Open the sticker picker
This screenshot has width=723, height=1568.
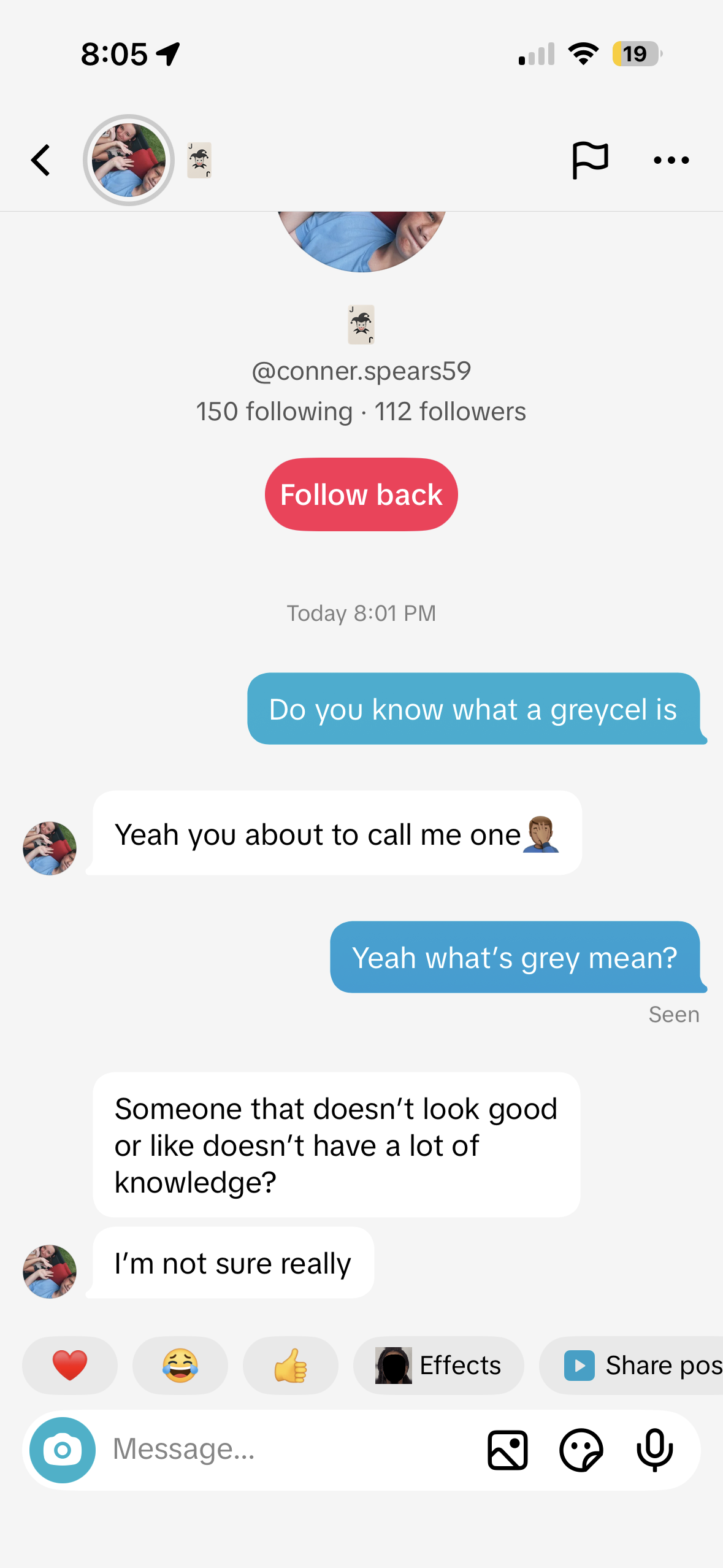click(x=581, y=1450)
